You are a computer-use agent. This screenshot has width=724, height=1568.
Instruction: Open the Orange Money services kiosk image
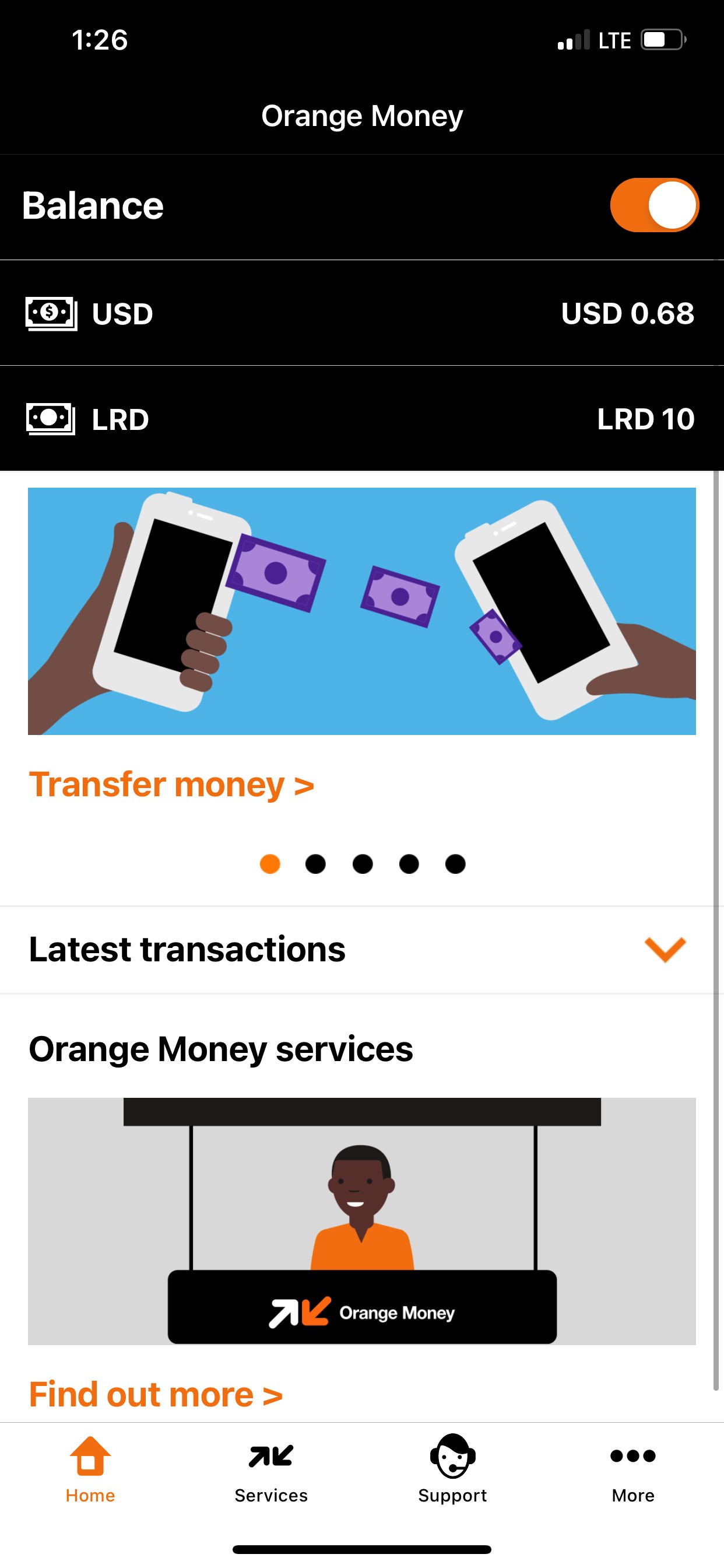click(x=361, y=1221)
